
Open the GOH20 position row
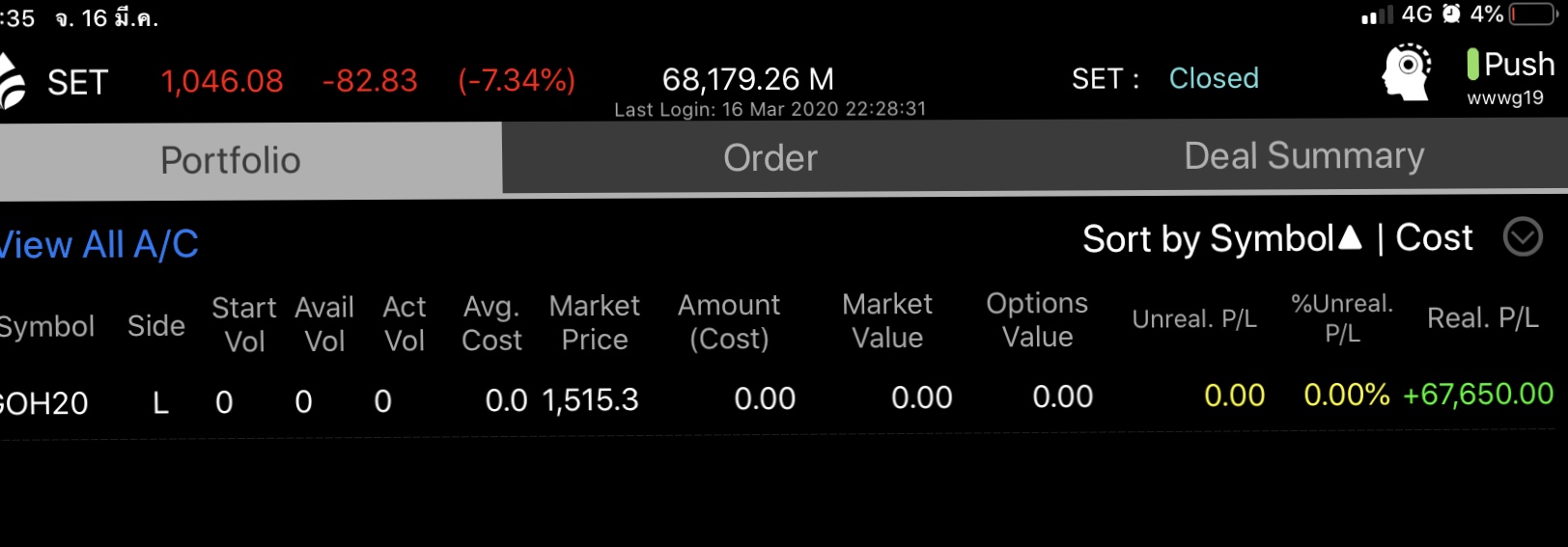click(x=44, y=401)
